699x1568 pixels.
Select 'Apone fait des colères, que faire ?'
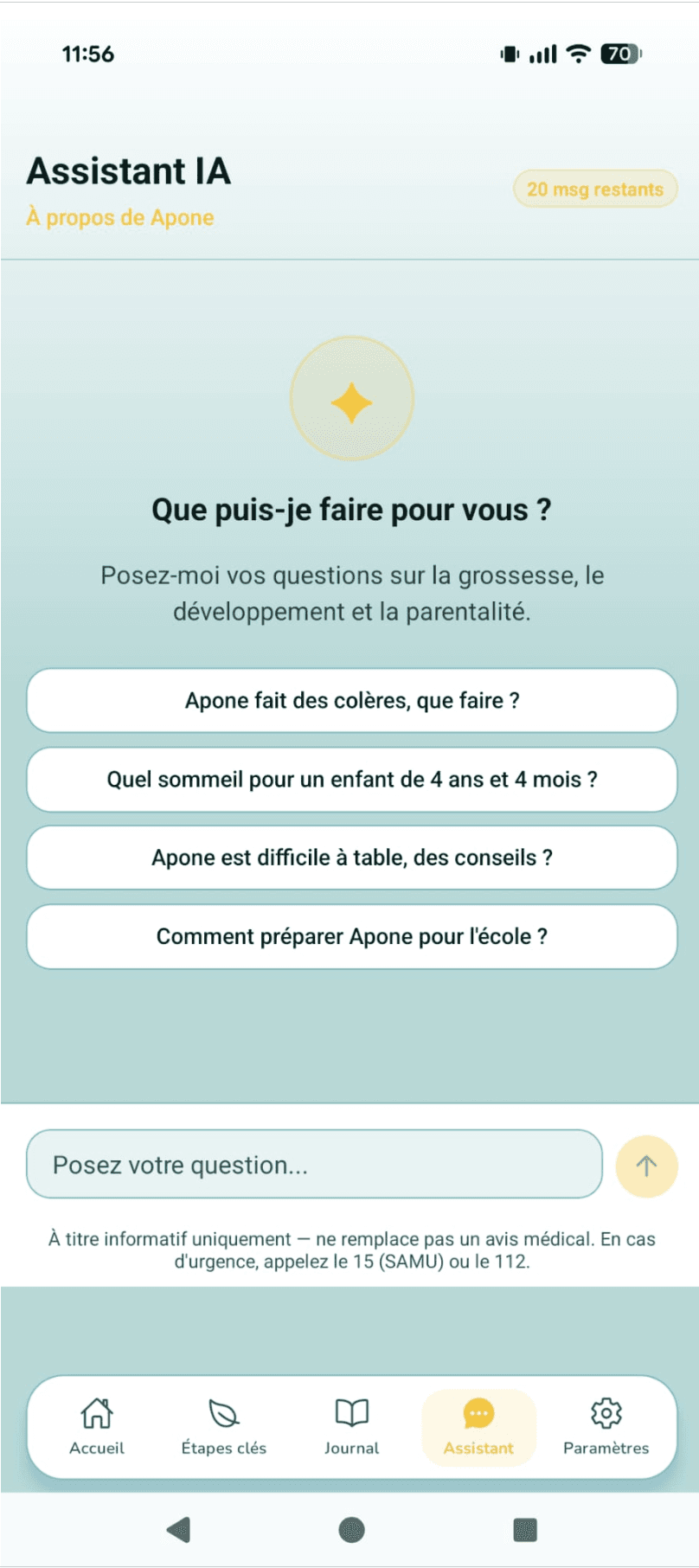pos(352,700)
